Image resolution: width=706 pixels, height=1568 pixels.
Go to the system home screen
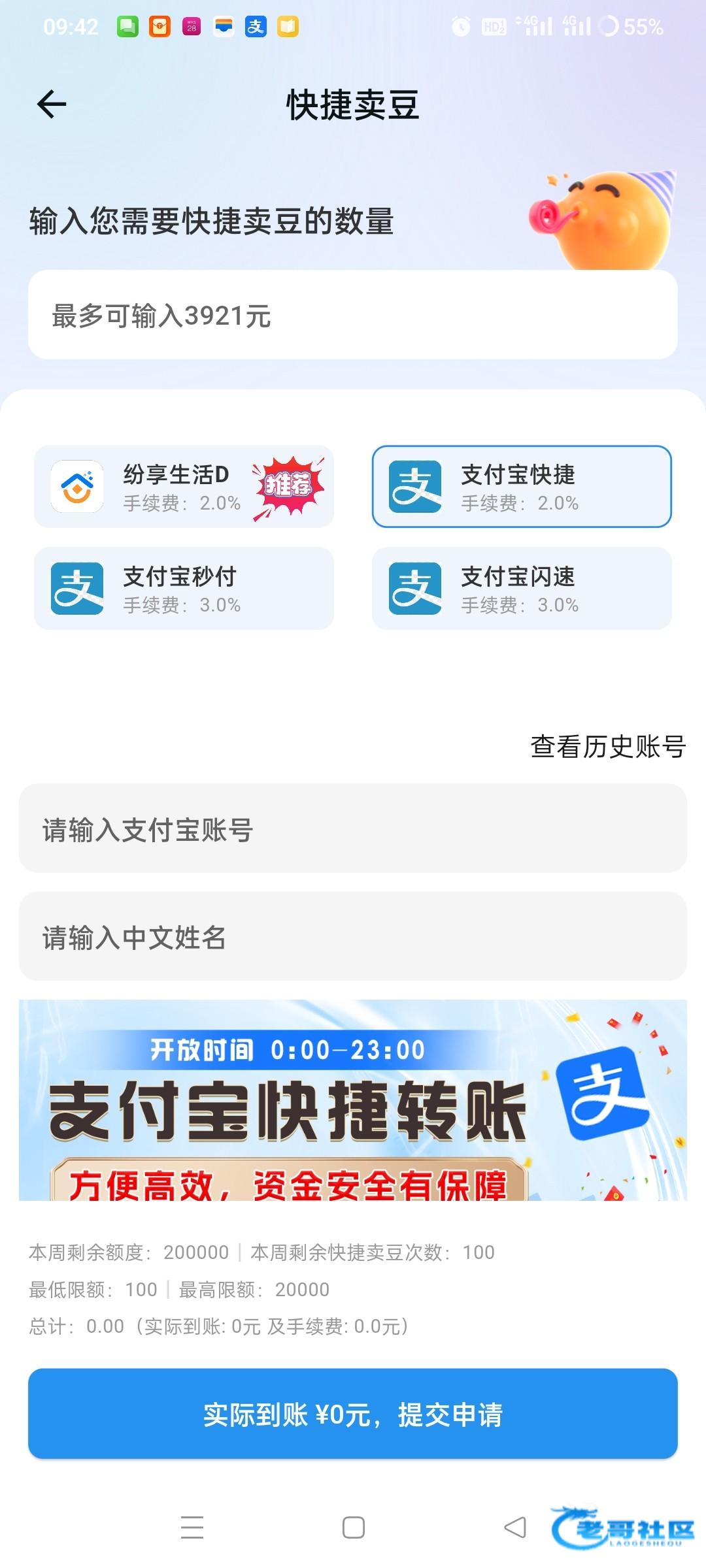tap(353, 1527)
